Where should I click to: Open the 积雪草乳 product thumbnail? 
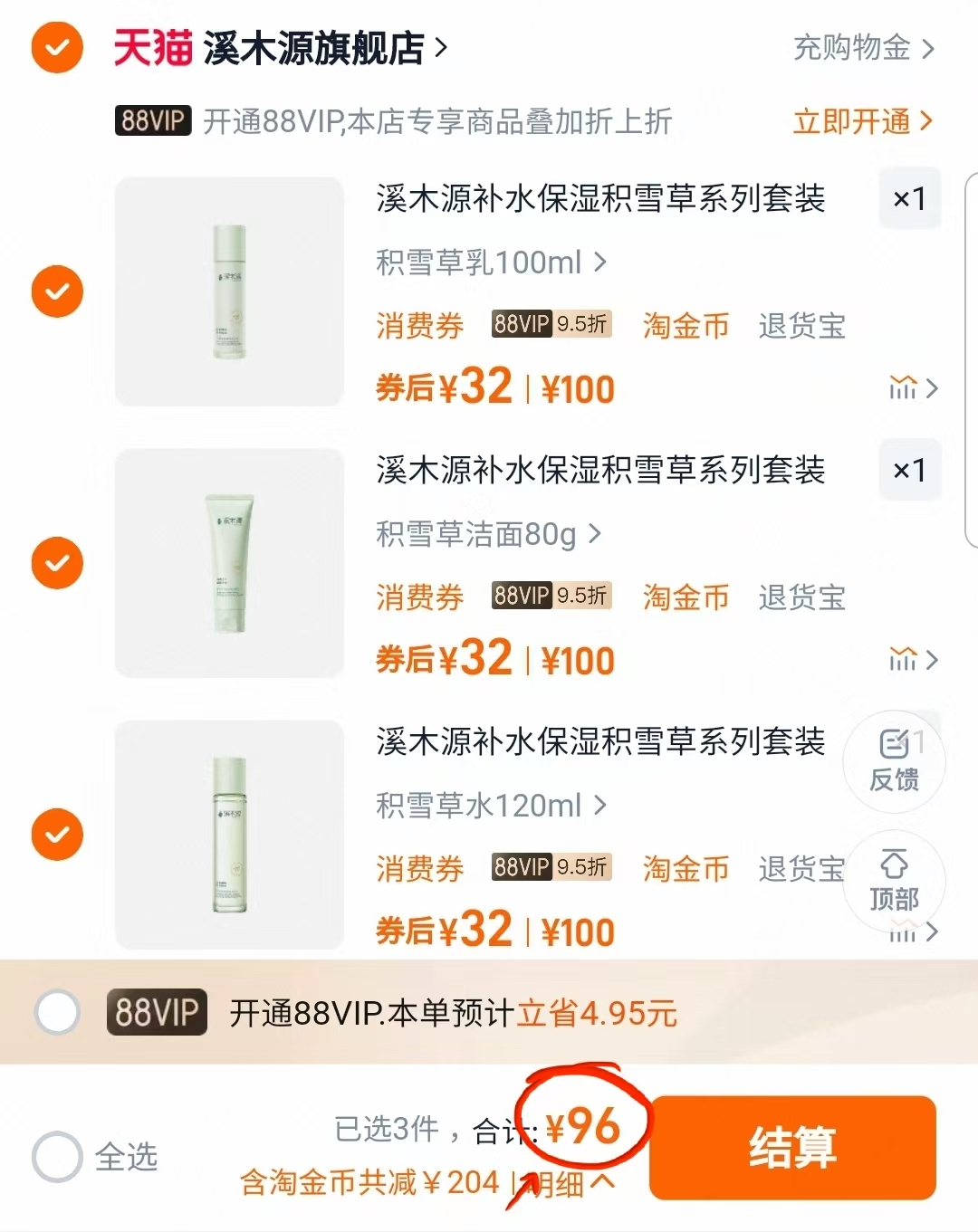pyautogui.click(x=229, y=291)
